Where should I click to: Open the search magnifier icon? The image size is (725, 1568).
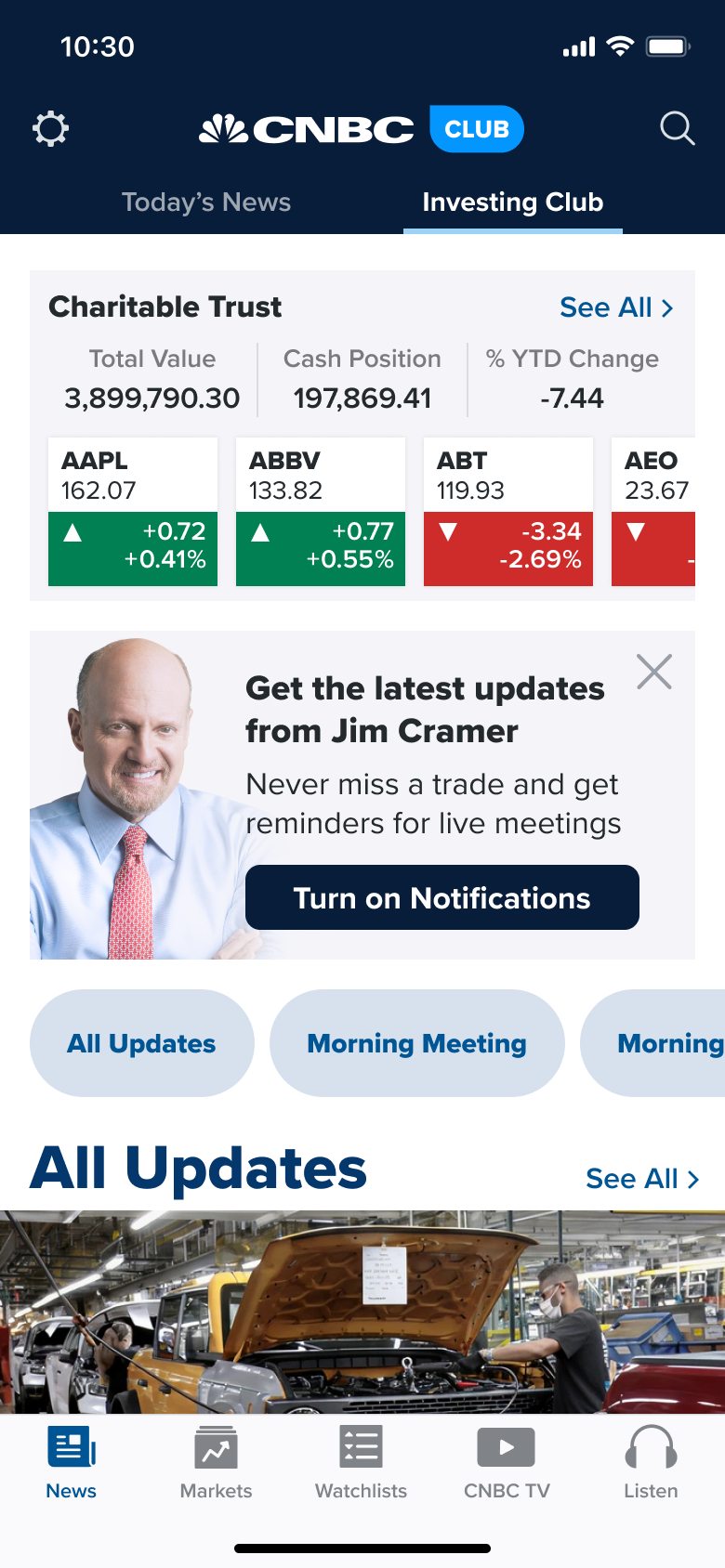pos(677,129)
